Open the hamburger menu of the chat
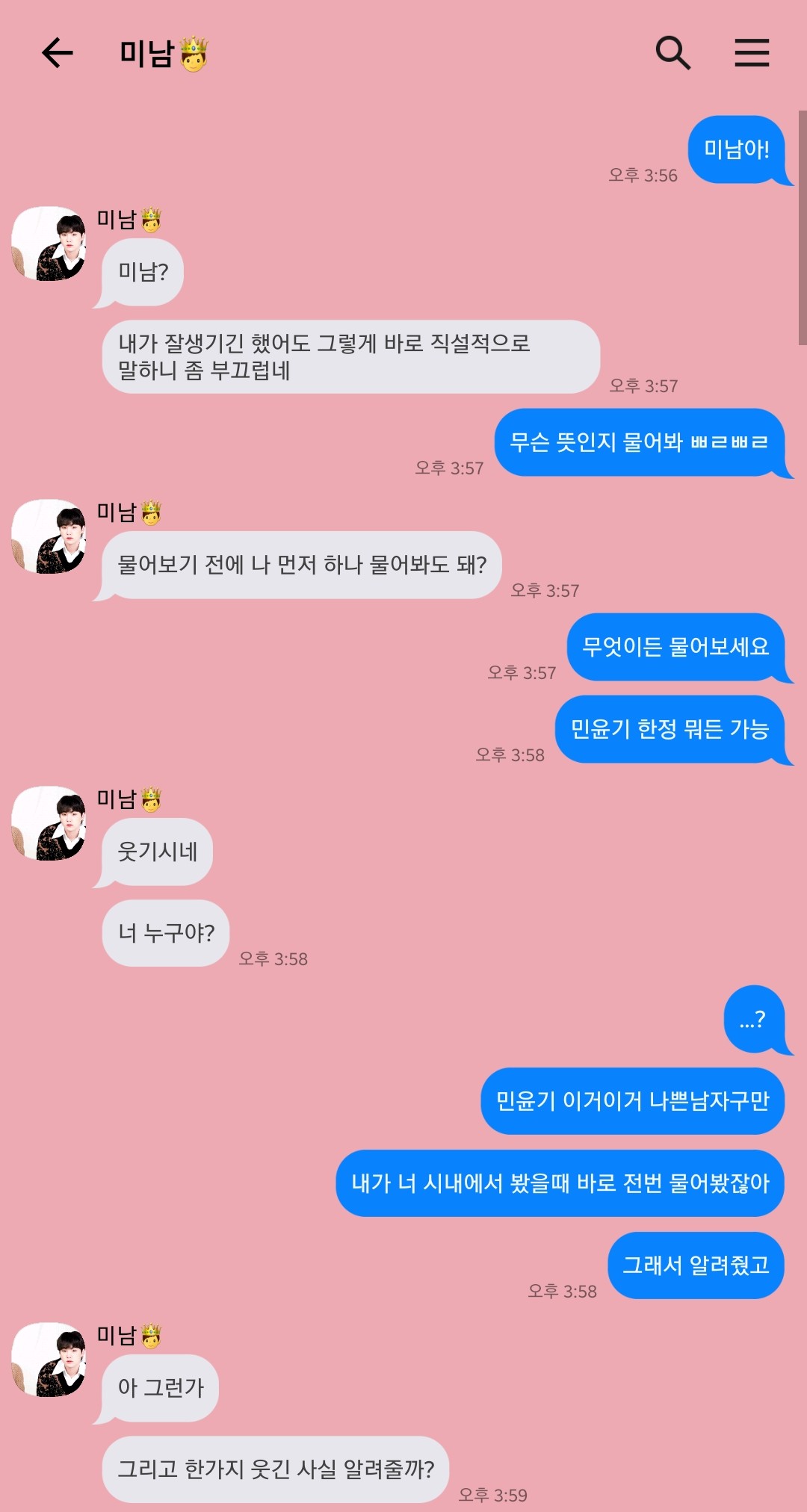The height and width of the screenshot is (1512, 807). point(752,53)
